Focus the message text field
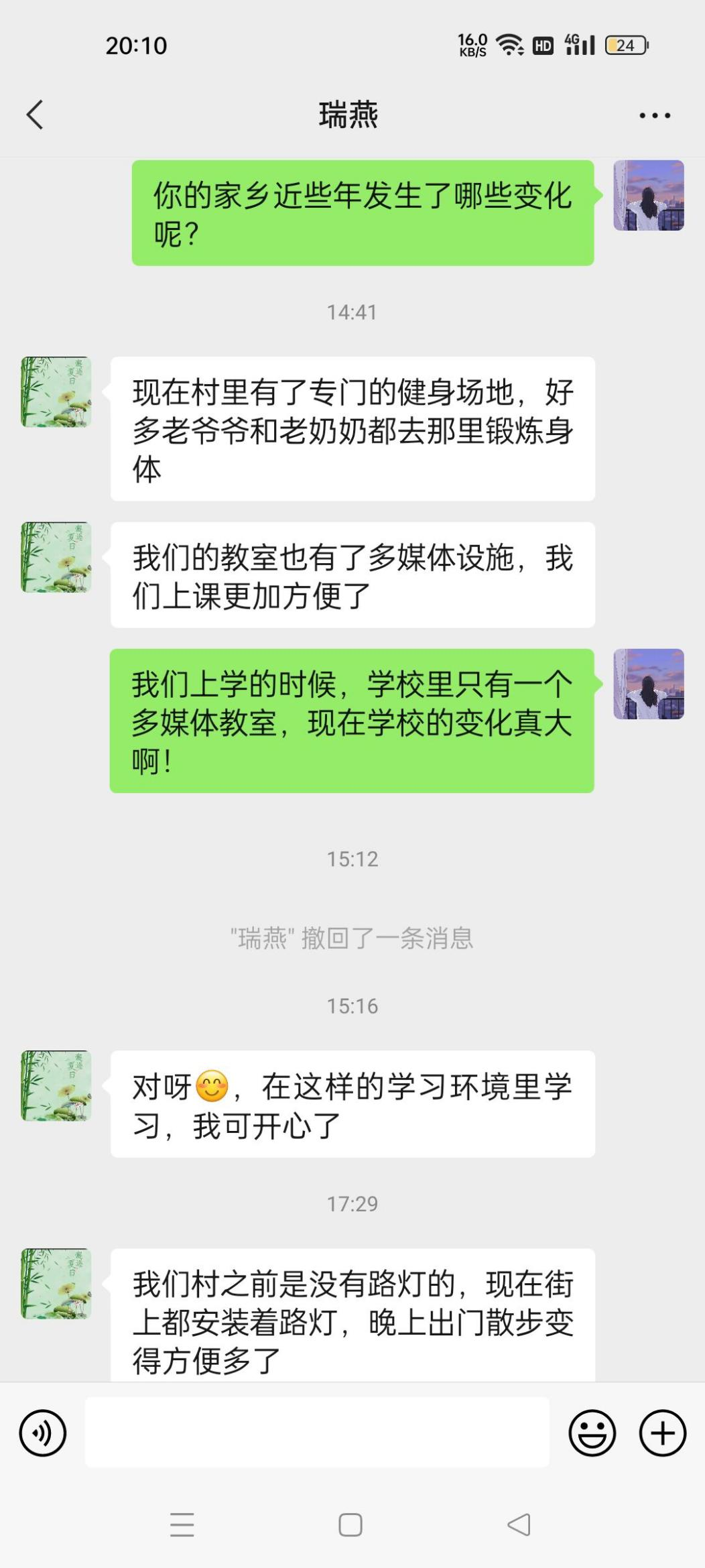Viewport: 705px width, 1568px height. 316,1433
